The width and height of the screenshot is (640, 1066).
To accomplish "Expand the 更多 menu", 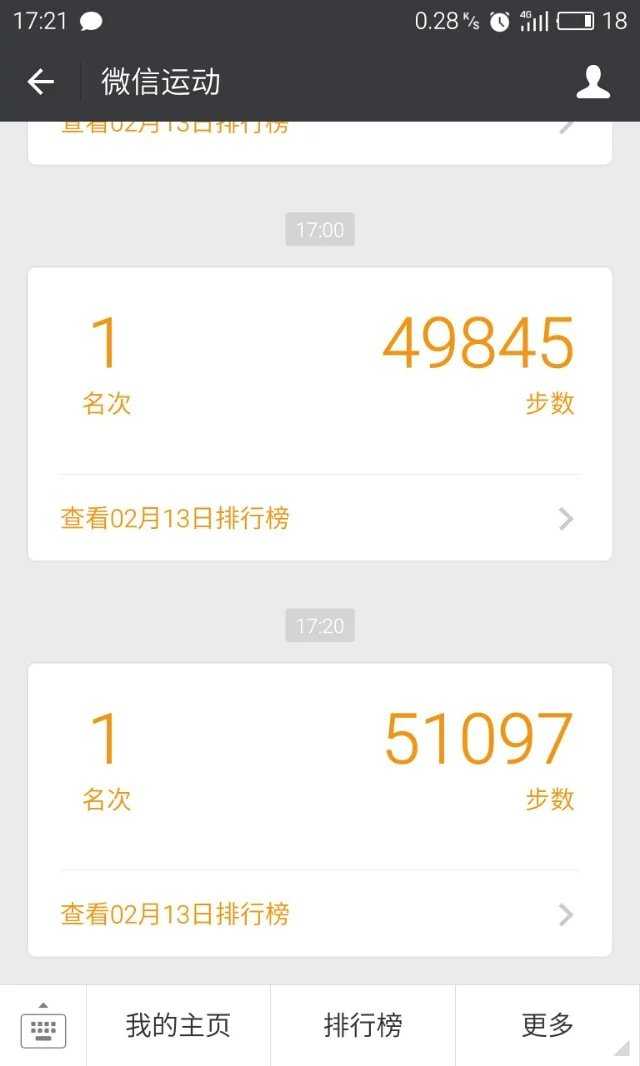I will pyautogui.click(x=547, y=1026).
